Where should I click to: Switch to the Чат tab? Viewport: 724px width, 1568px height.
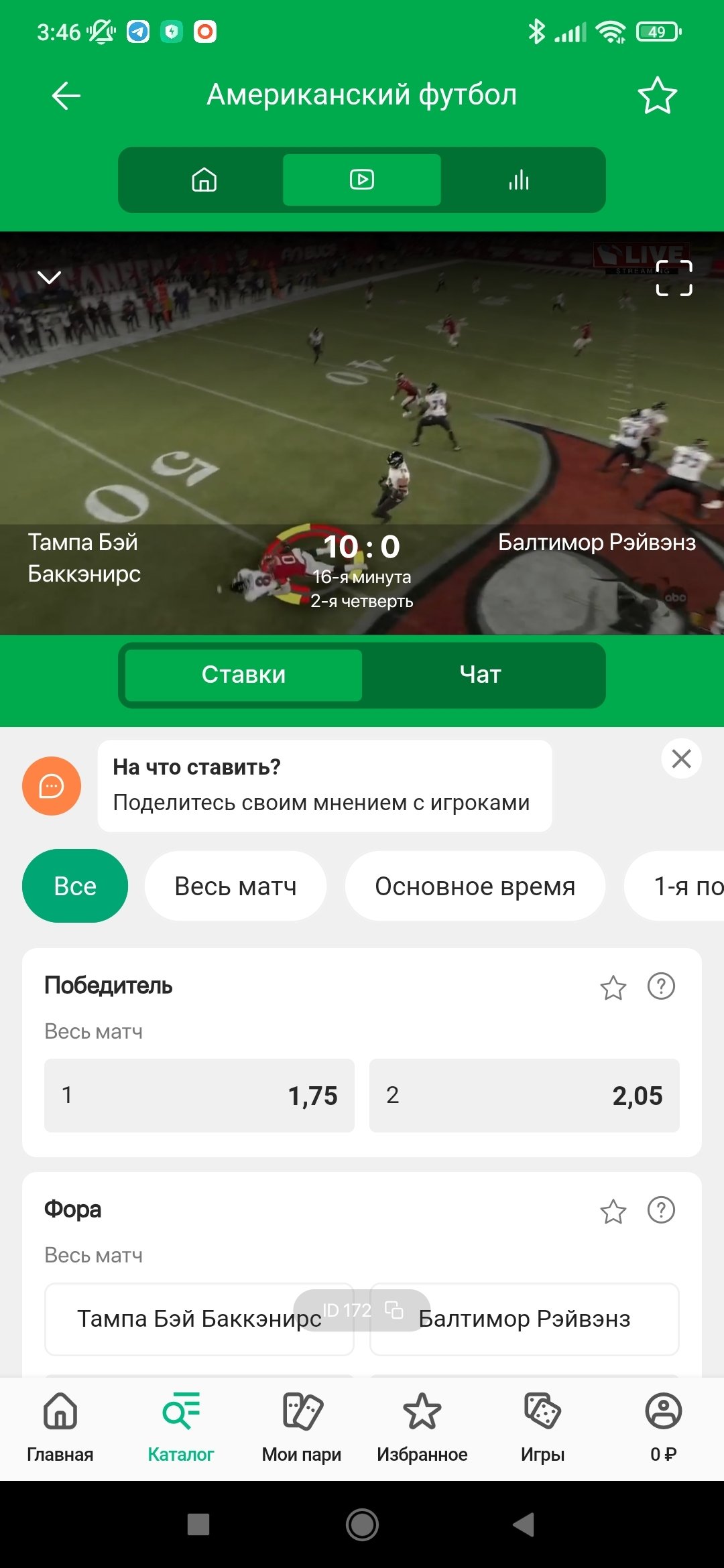coord(480,675)
